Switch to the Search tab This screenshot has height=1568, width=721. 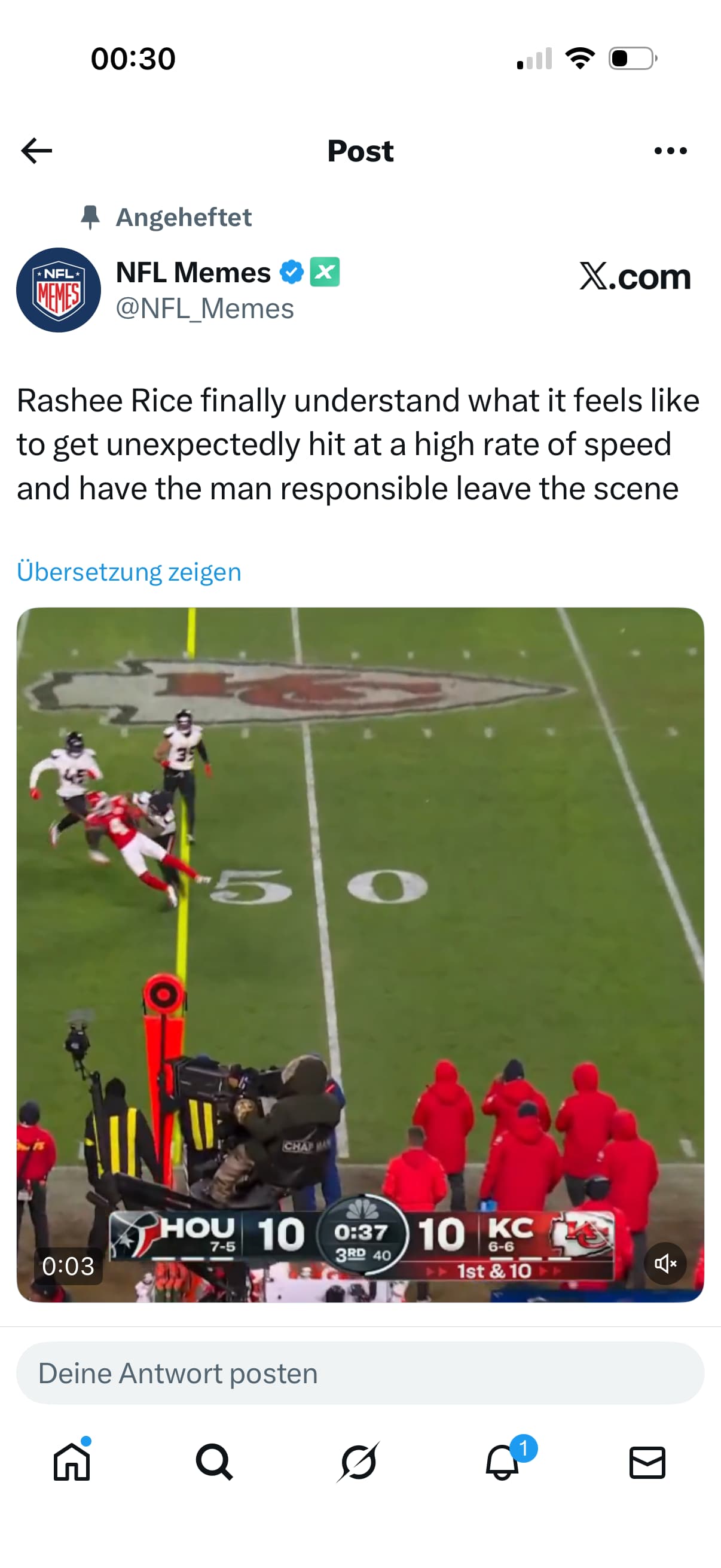click(214, 1462)
